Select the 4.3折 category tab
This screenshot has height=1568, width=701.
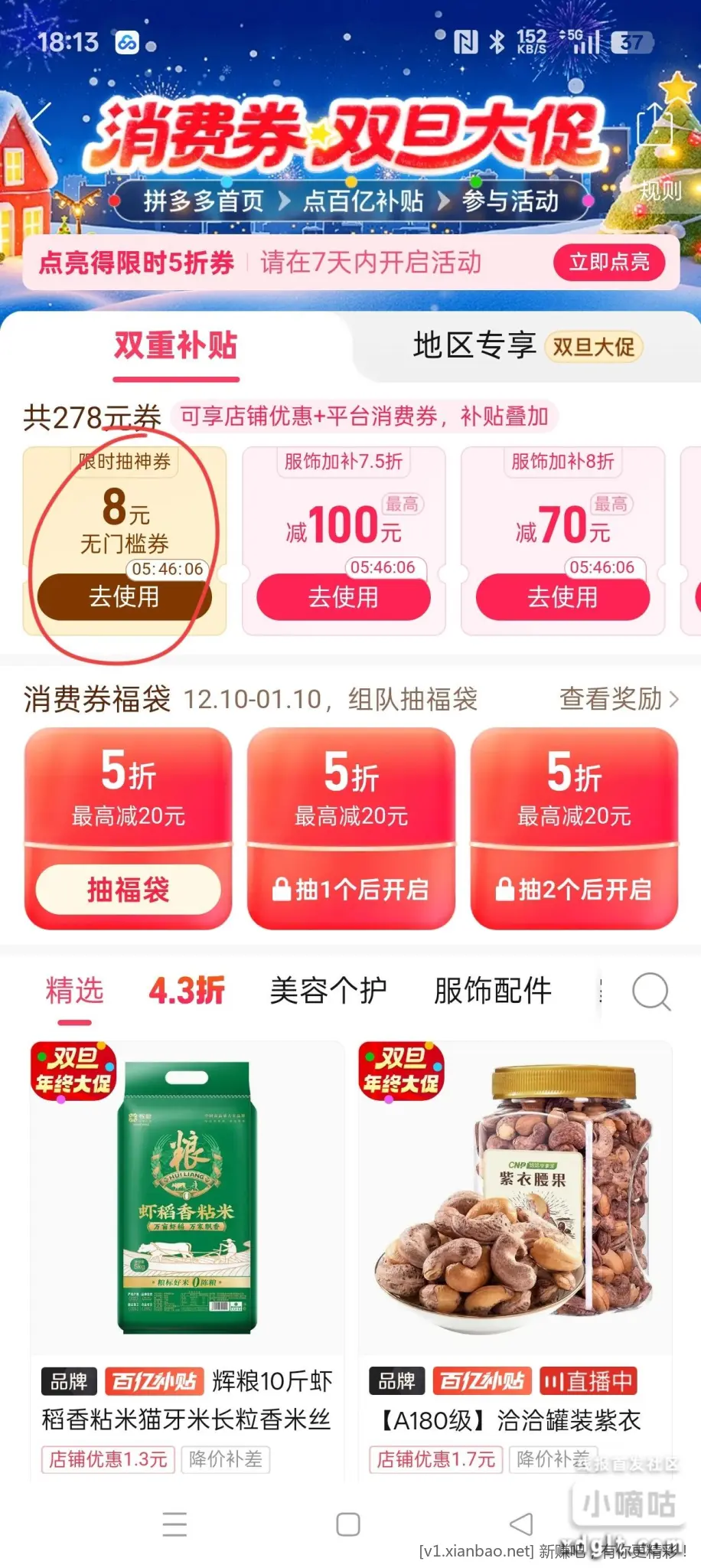click(x=187, y=991)
